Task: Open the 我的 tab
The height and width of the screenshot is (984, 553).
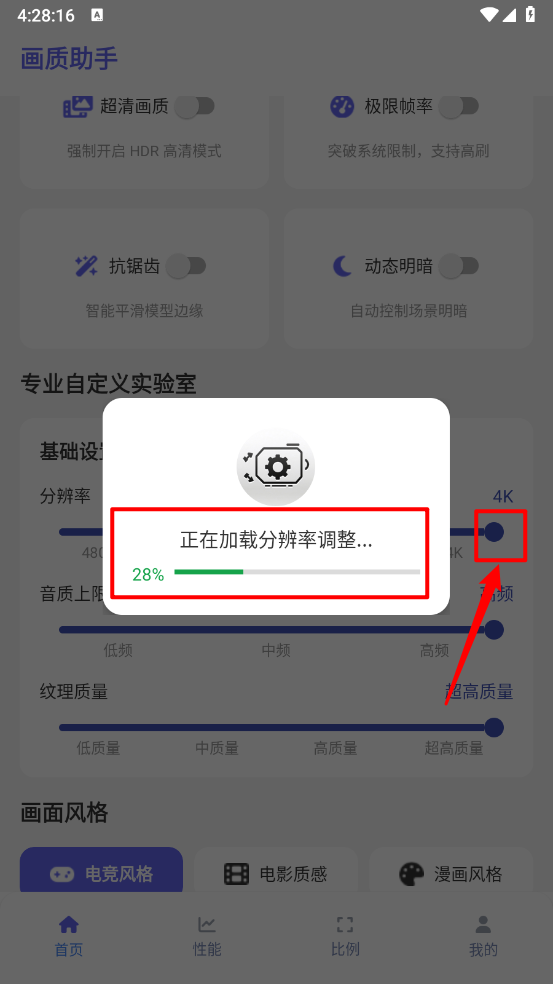Action: pos(483,936)
